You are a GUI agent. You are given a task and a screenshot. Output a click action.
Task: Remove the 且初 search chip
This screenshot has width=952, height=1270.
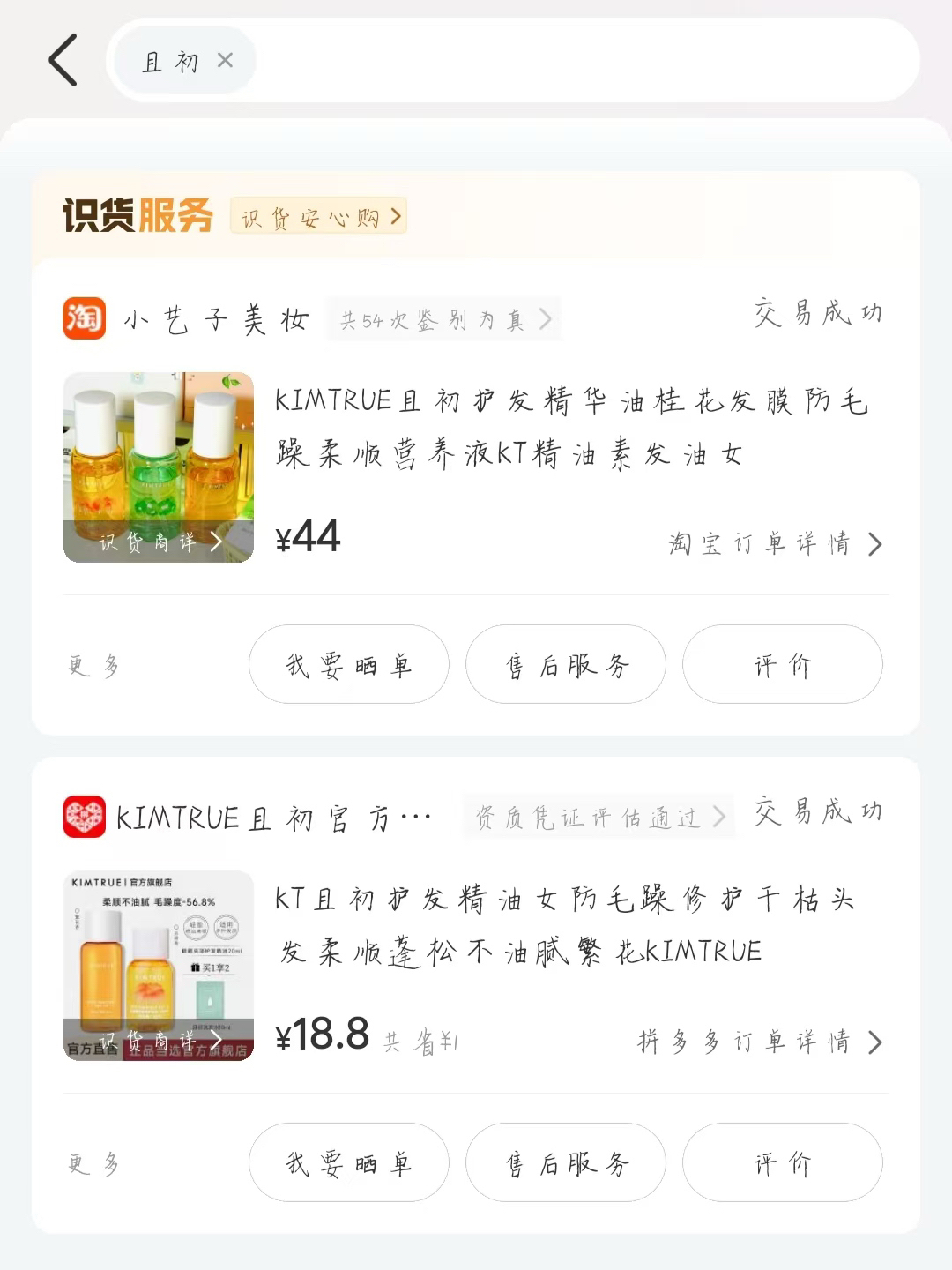pyautogui.click(x=226, y=60)
